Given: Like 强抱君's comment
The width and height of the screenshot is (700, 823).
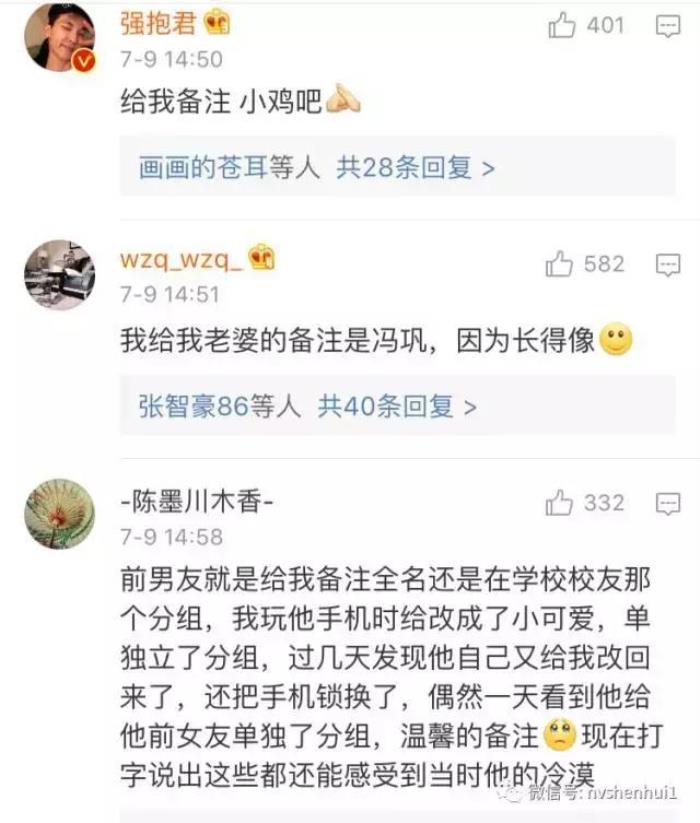Looking at the screenshot, I should pyautogui.click(x=562, y=26).
